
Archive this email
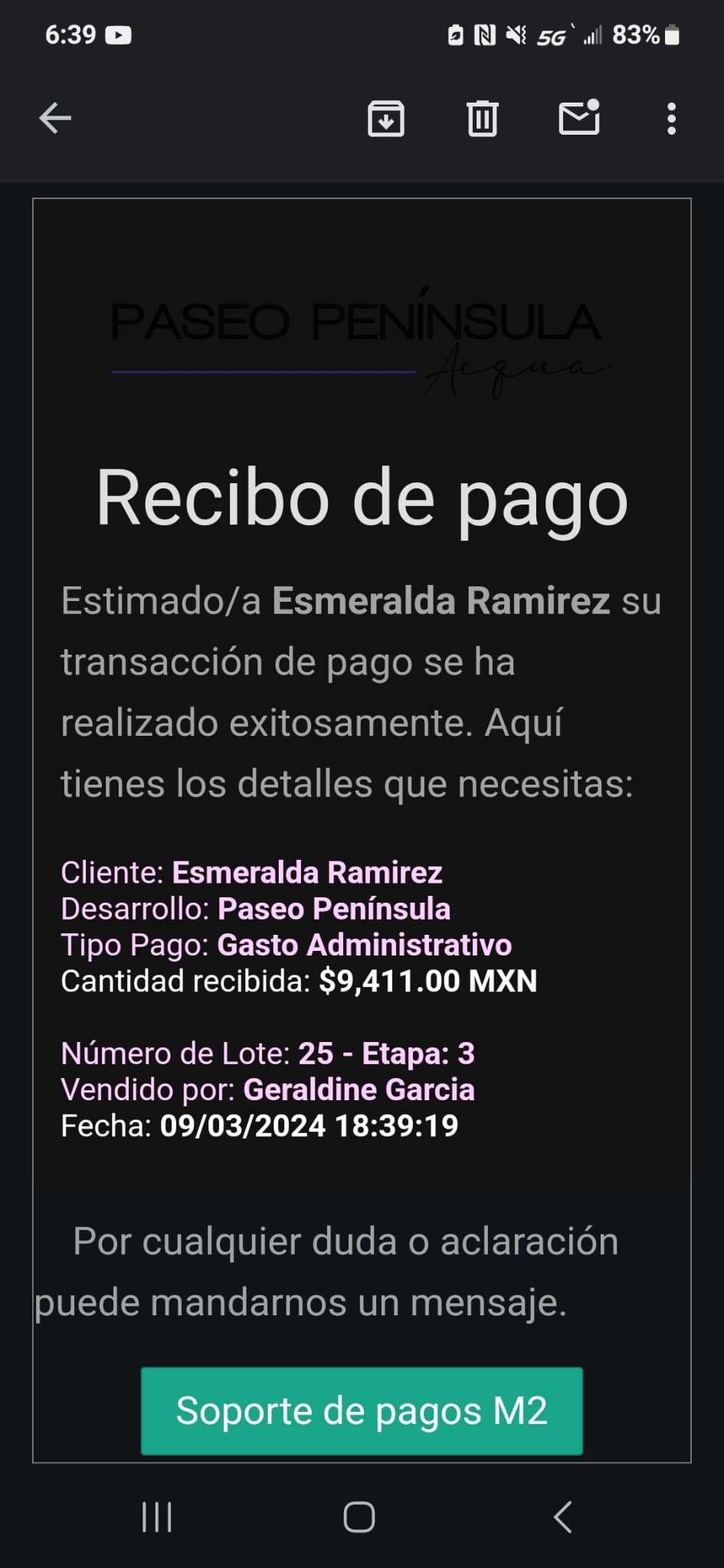[x=386, y=119]
